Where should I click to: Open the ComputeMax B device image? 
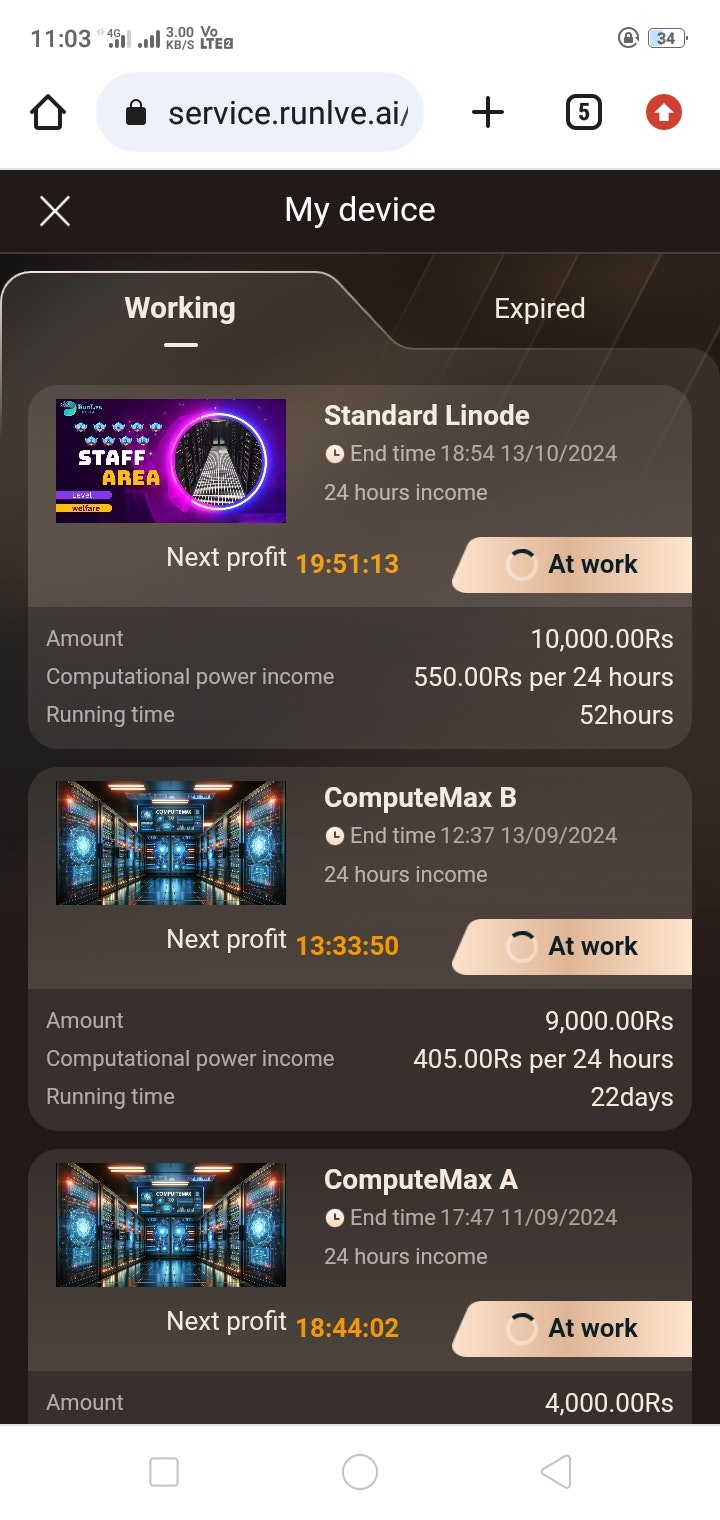171,843
